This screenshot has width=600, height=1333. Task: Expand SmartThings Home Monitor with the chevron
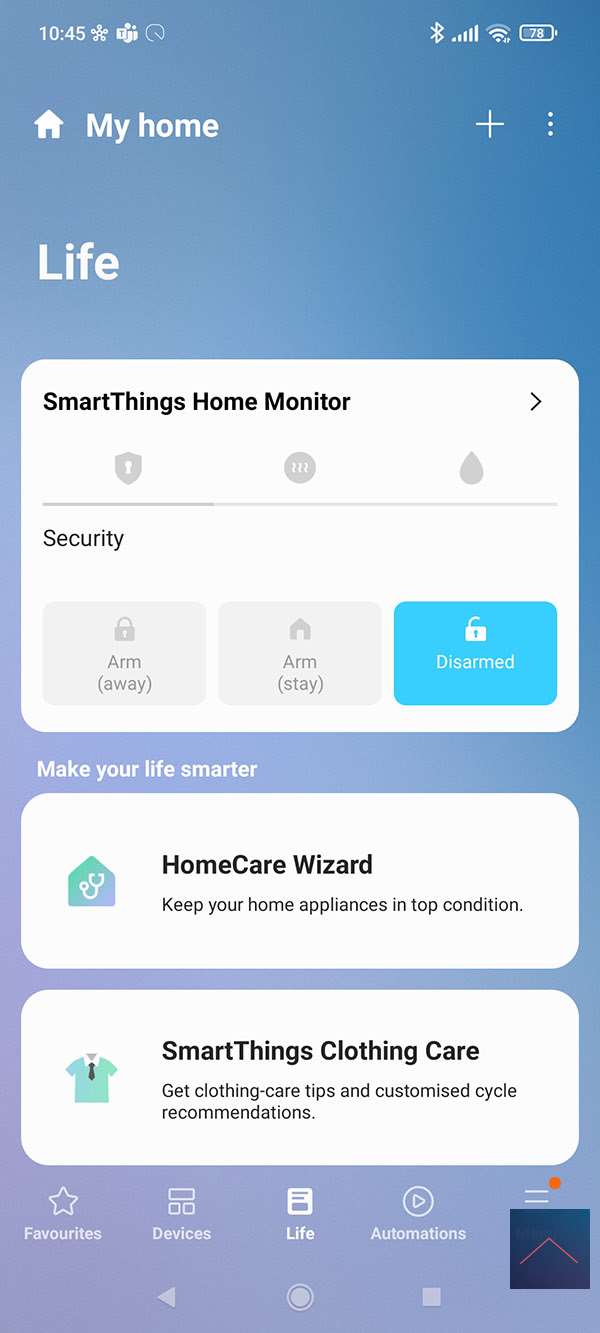pos(536,402)
